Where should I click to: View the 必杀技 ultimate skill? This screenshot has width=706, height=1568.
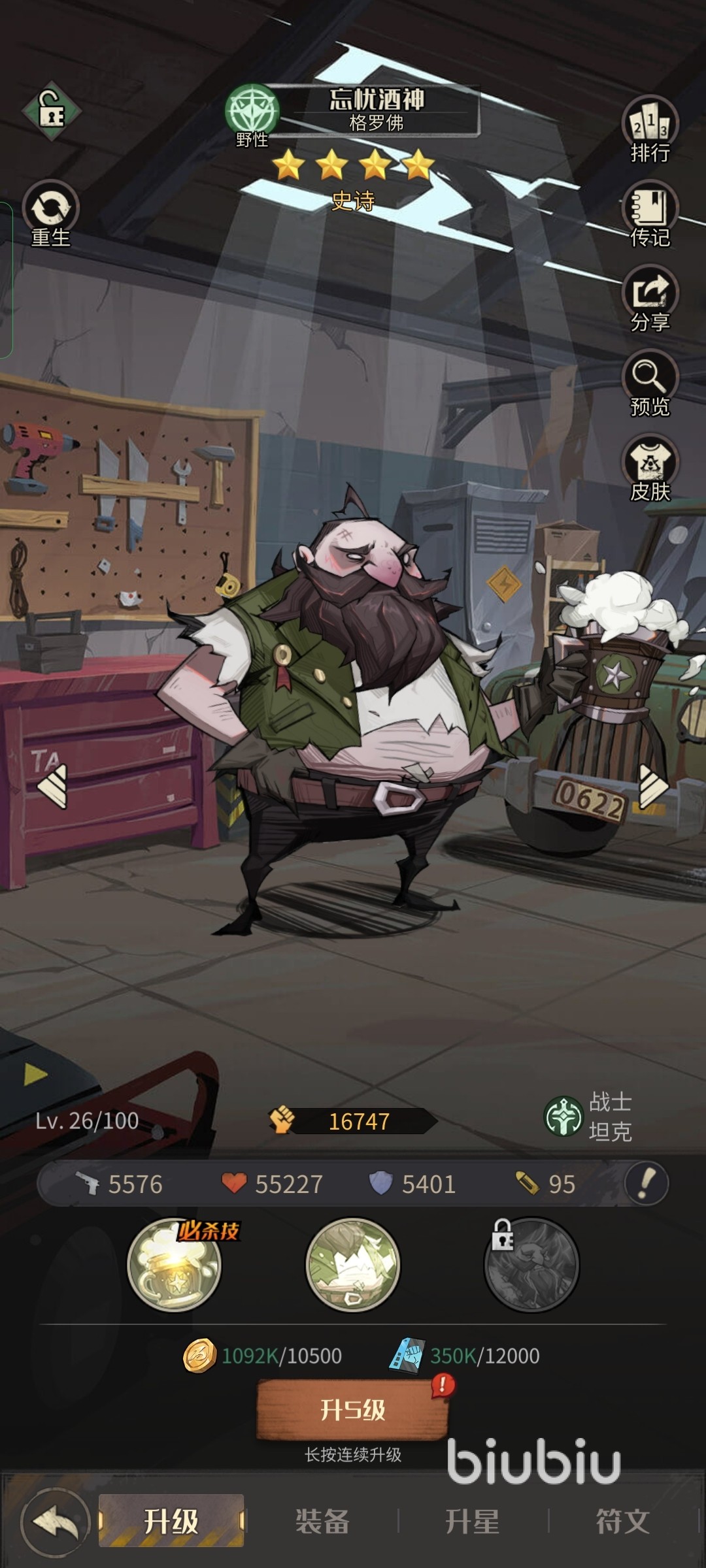point(174,1266)
